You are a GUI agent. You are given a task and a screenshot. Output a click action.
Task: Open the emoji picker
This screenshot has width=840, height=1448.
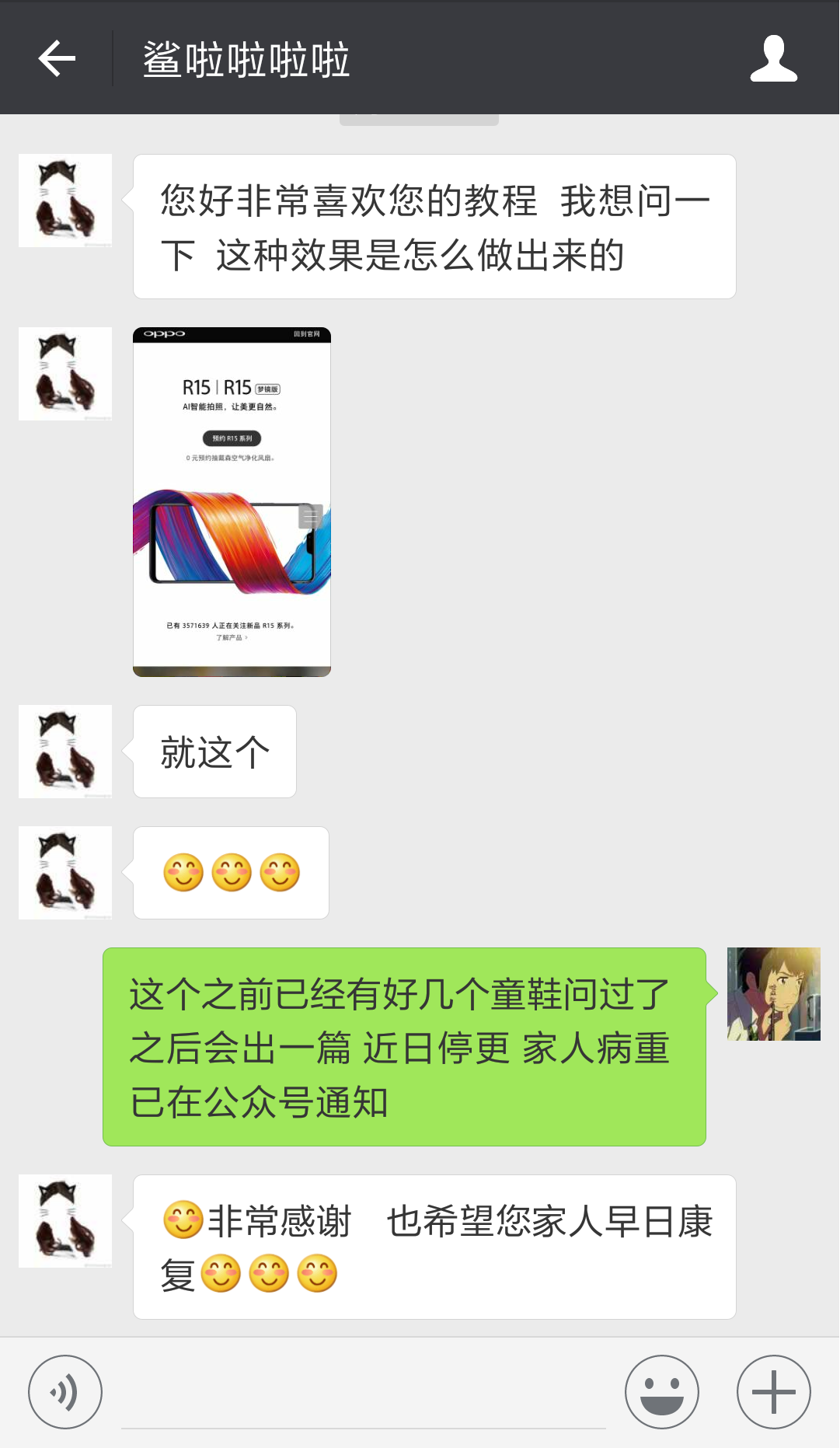662,1392
